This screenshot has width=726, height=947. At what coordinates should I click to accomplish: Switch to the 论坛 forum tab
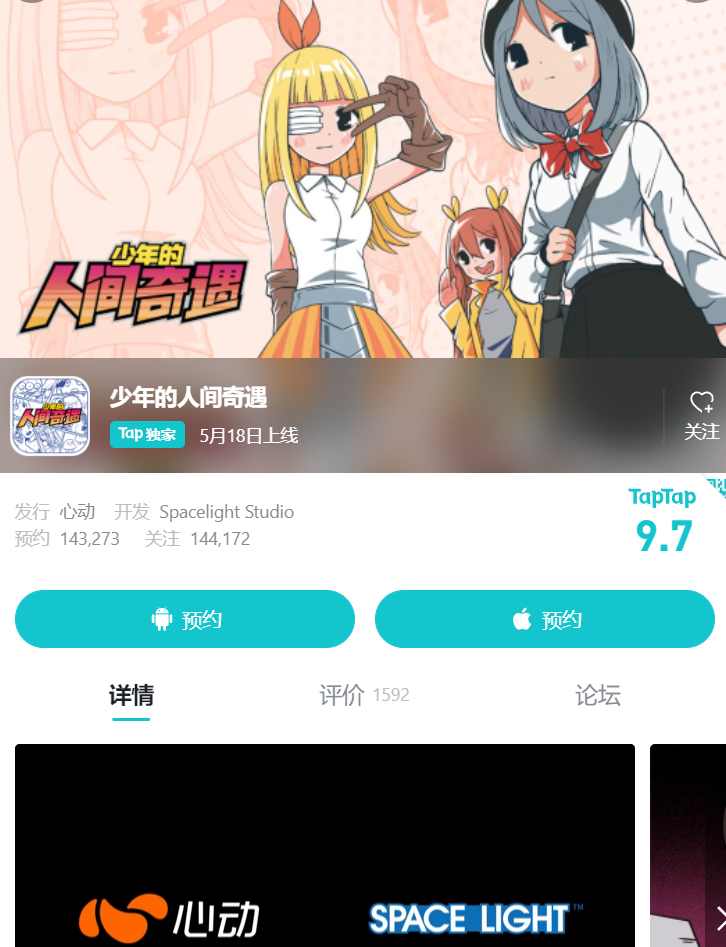click(x=597, y=695)
